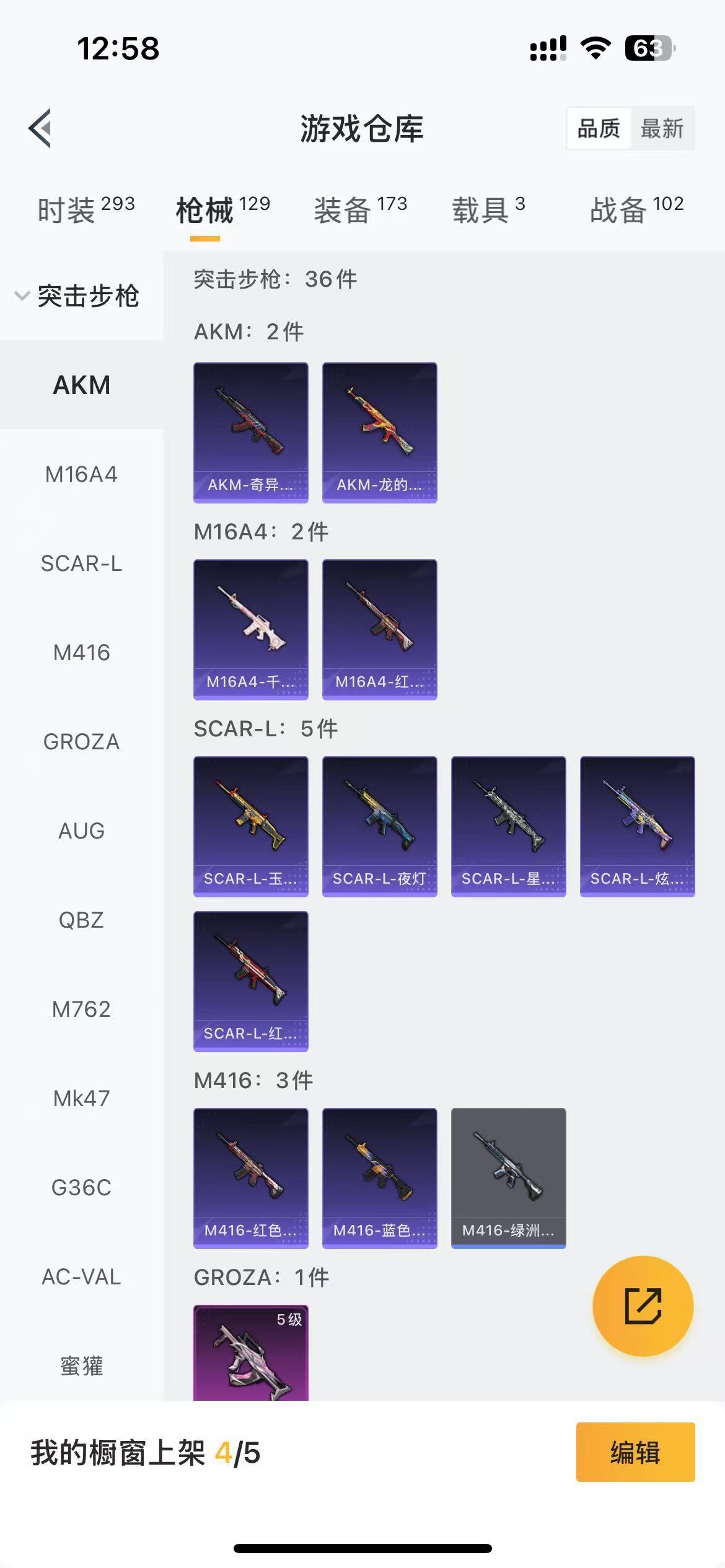Select AC-VAL in the sidebar
The height and width of the screenshot is (1568, 725).
coord(81,1277)
